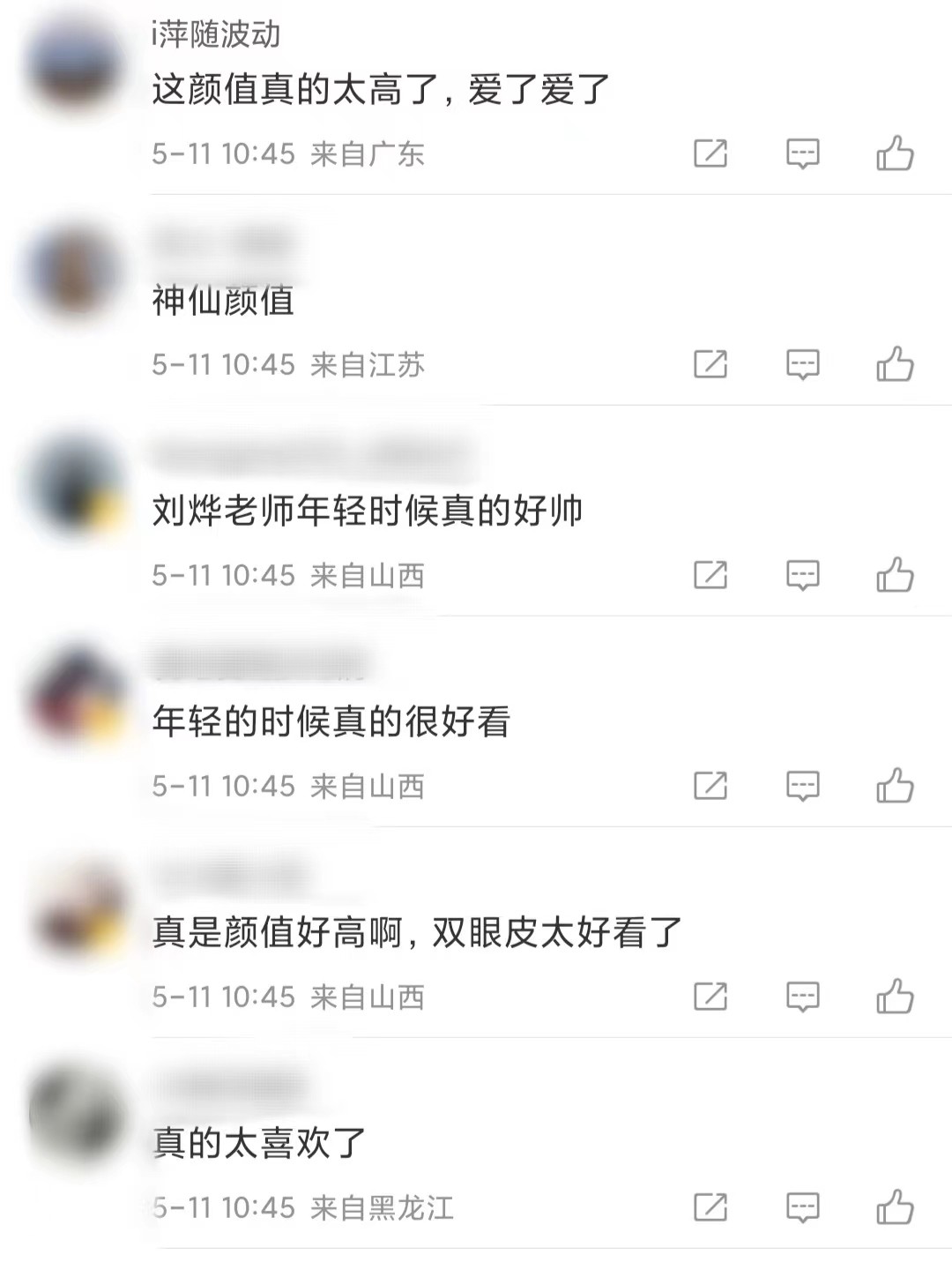Like the "神仙颜值" comment
The width and height of the screenshot is (952, 1270).
[x=897, y=364]
